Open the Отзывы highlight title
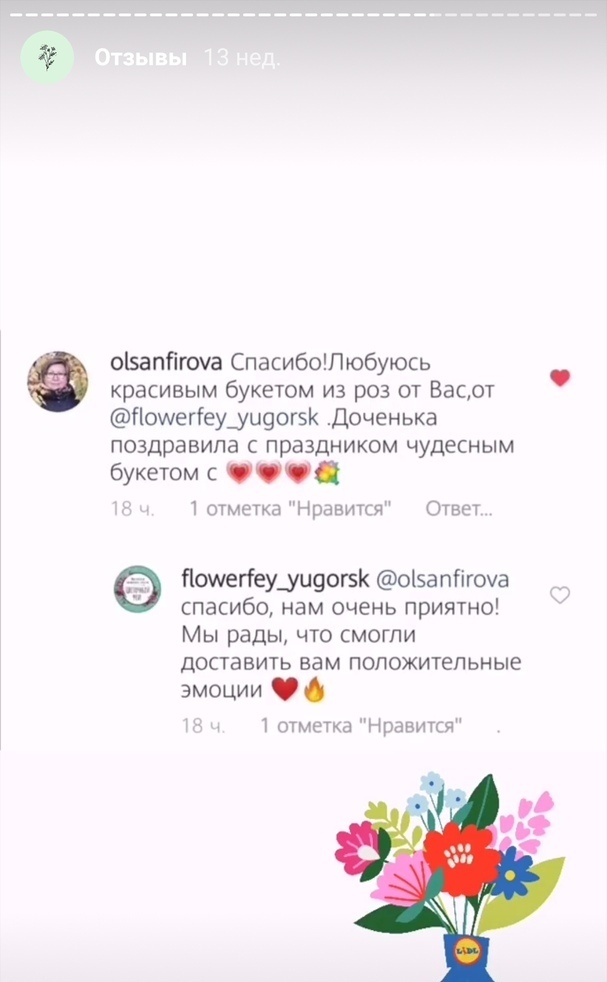Viewport: 607px width, 982px height. click(x=141, y=58)
